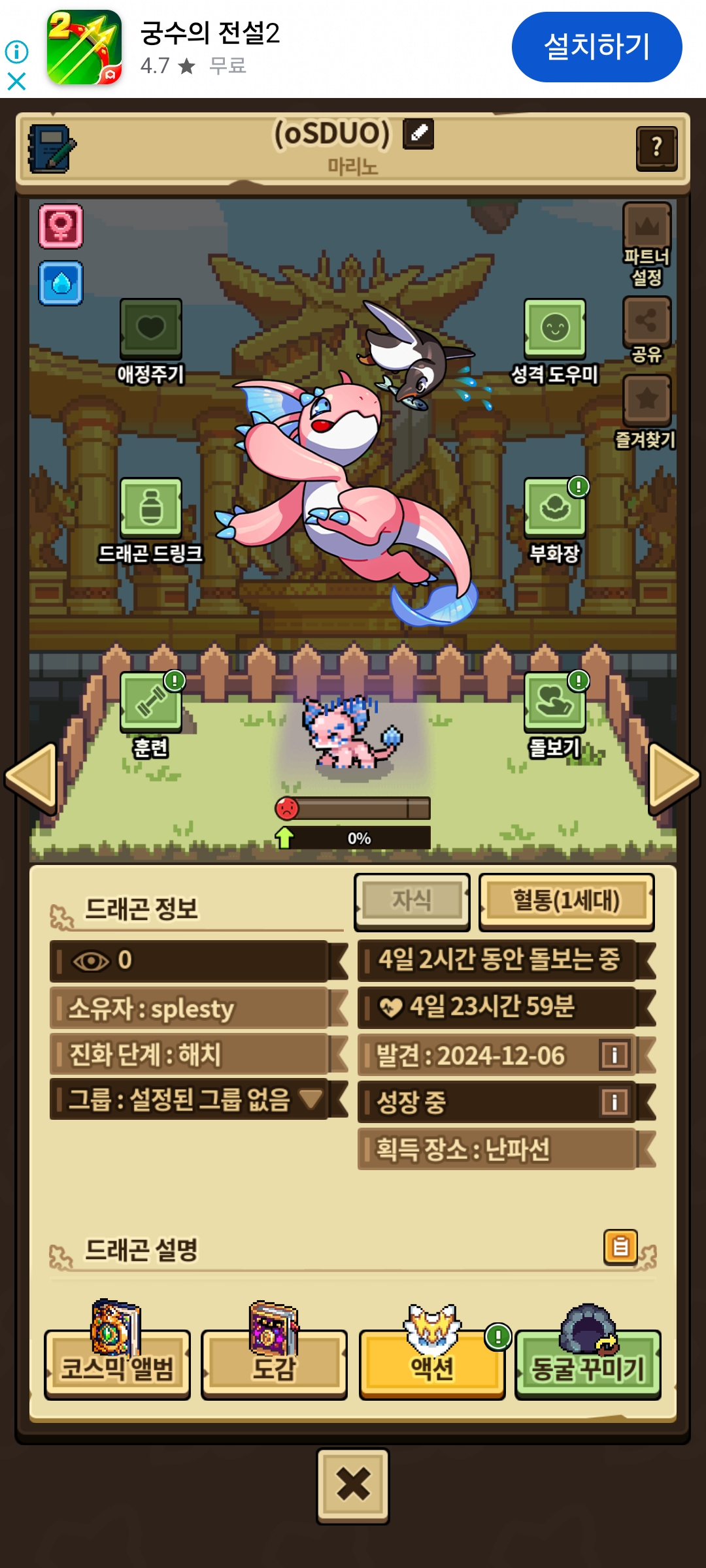Add the dragon to 즐겨찾기 favorites

click(x=647, y=400)
